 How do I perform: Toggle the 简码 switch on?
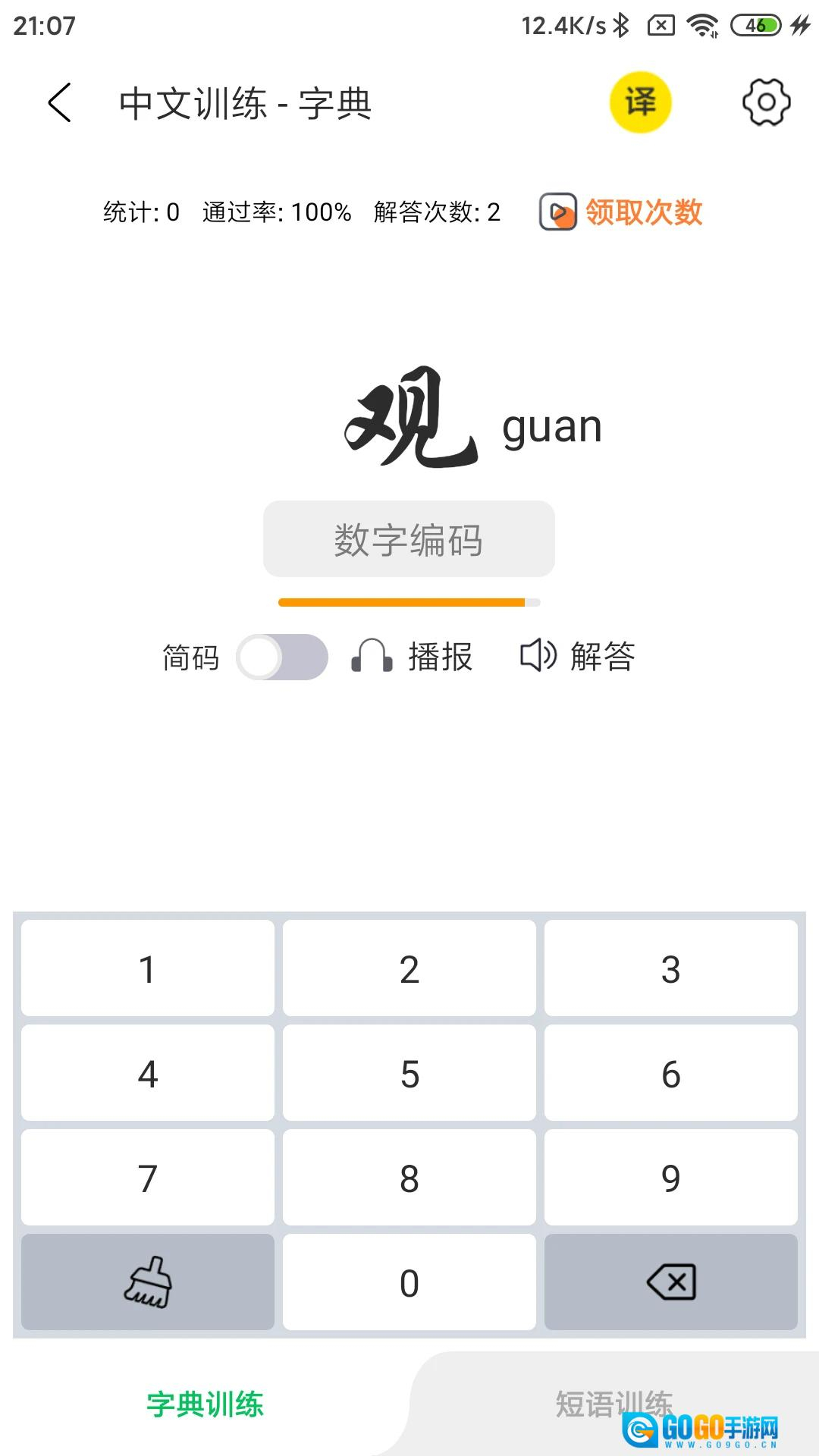click(x=282, y=657)
